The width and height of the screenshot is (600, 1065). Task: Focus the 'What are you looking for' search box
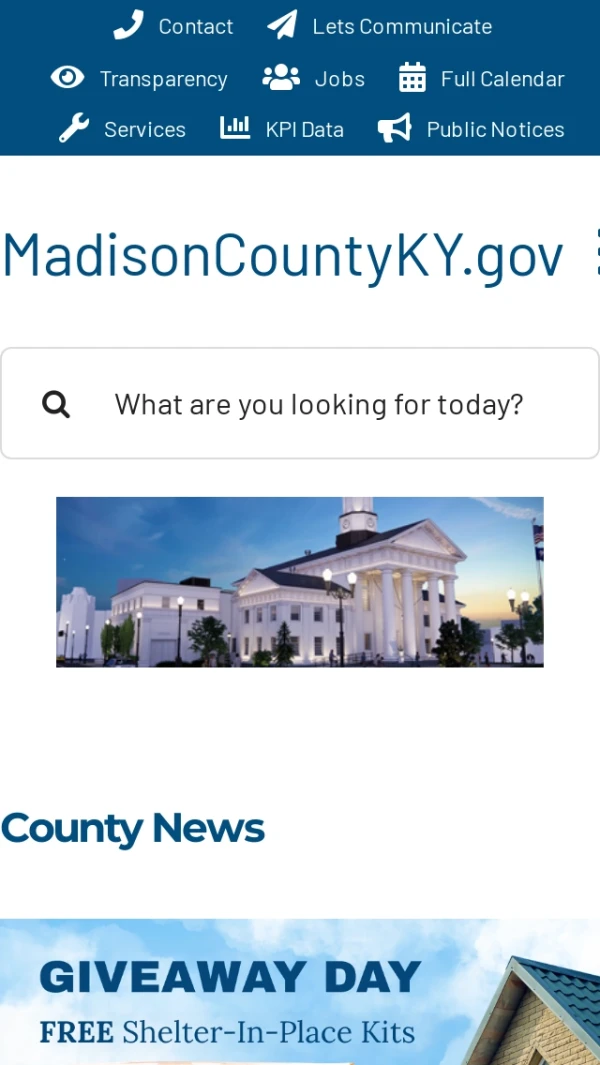(319, 404)
